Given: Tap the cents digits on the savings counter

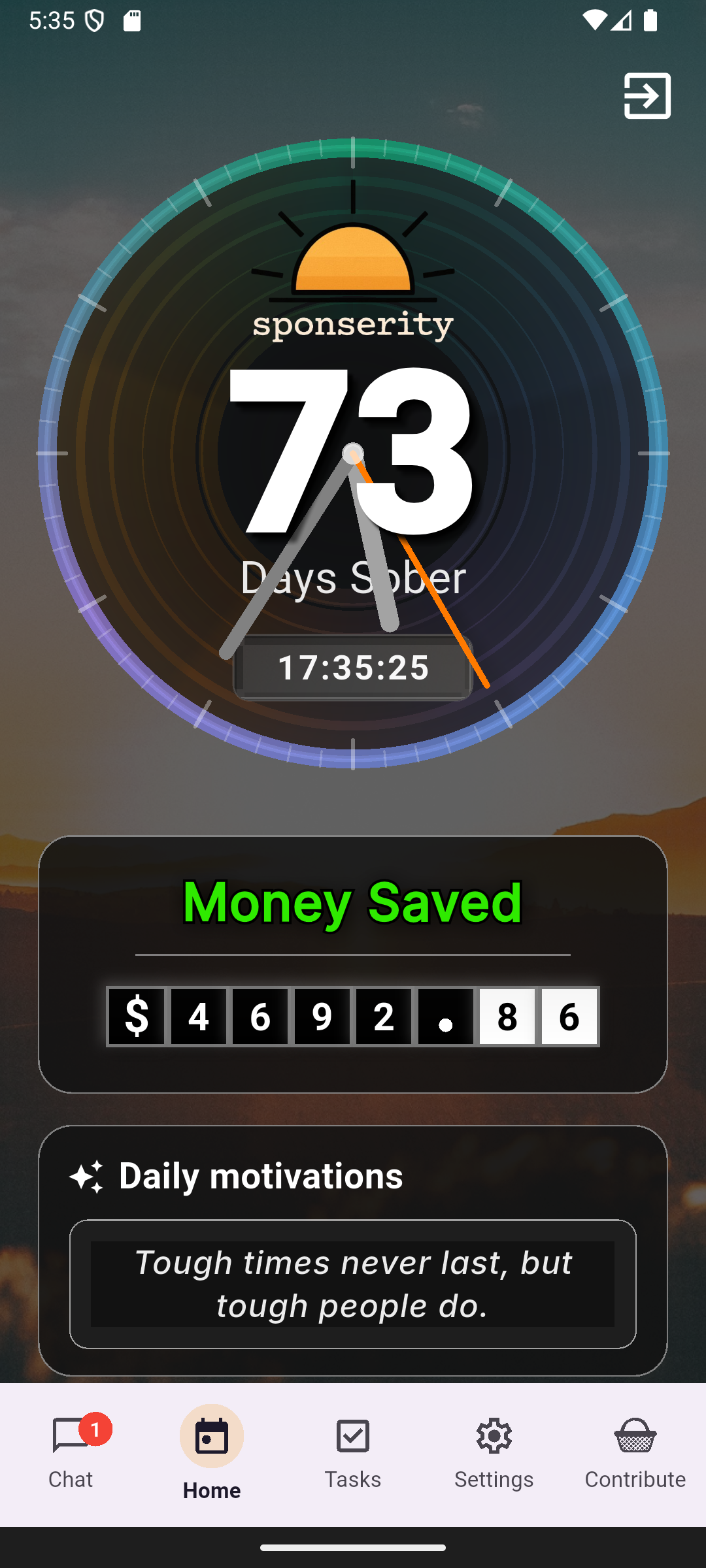Looking at the screenshot, I should [539, 1016].
